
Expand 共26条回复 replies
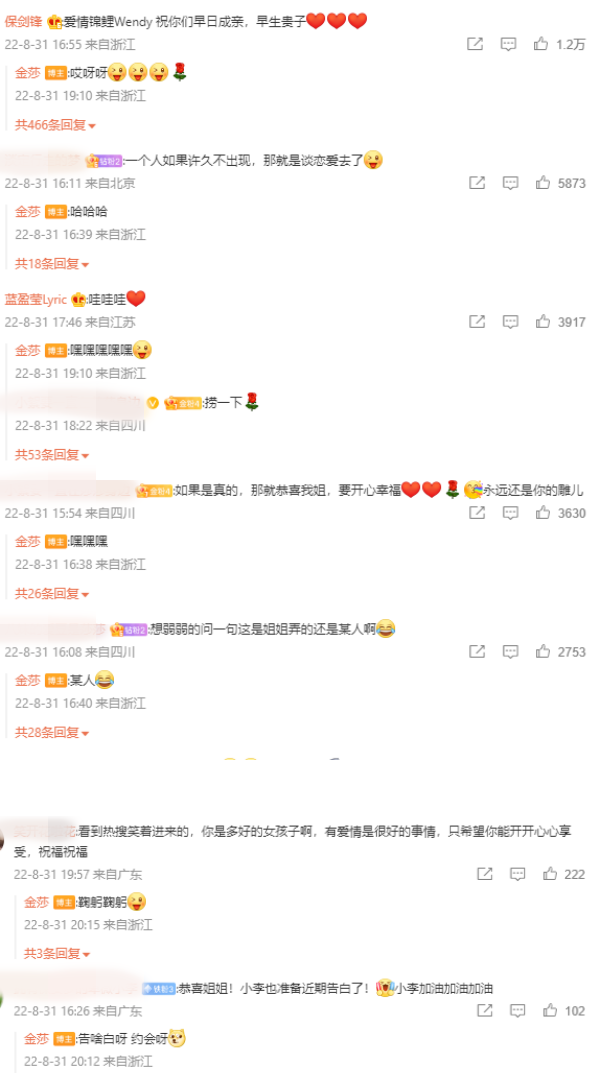52,594
